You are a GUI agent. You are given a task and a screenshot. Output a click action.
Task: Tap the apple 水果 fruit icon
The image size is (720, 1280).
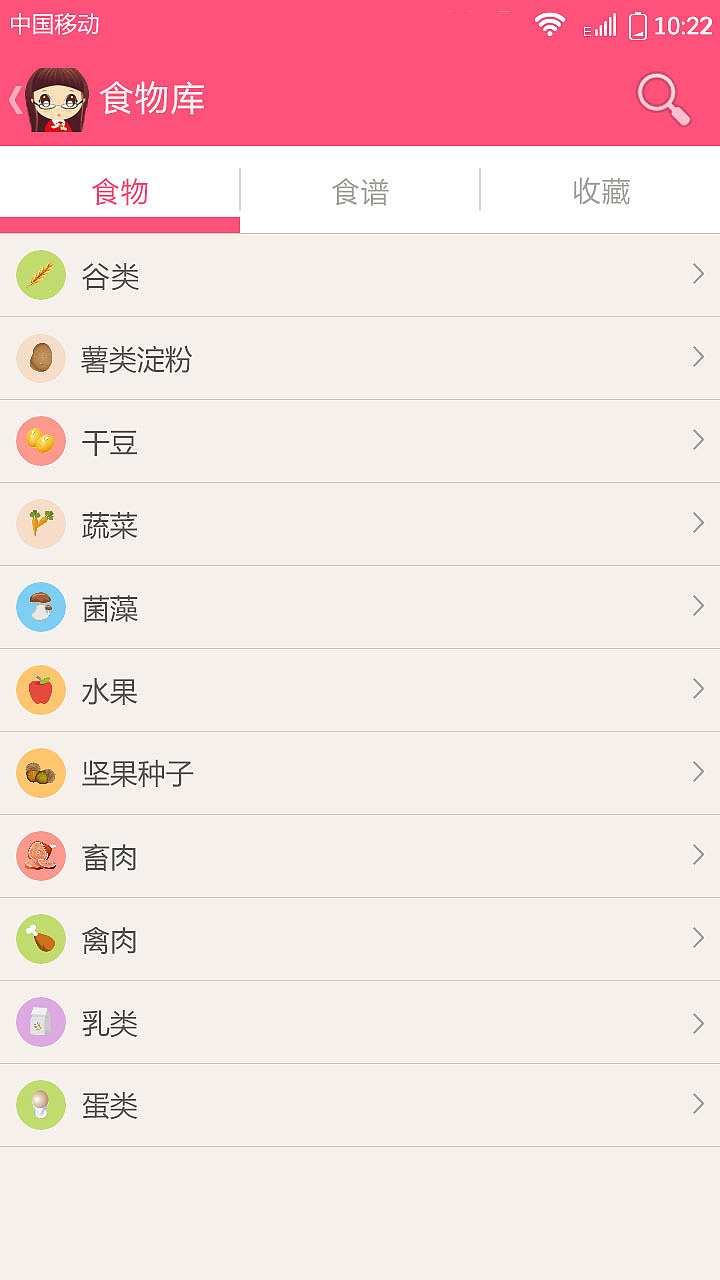pos(41,688)
